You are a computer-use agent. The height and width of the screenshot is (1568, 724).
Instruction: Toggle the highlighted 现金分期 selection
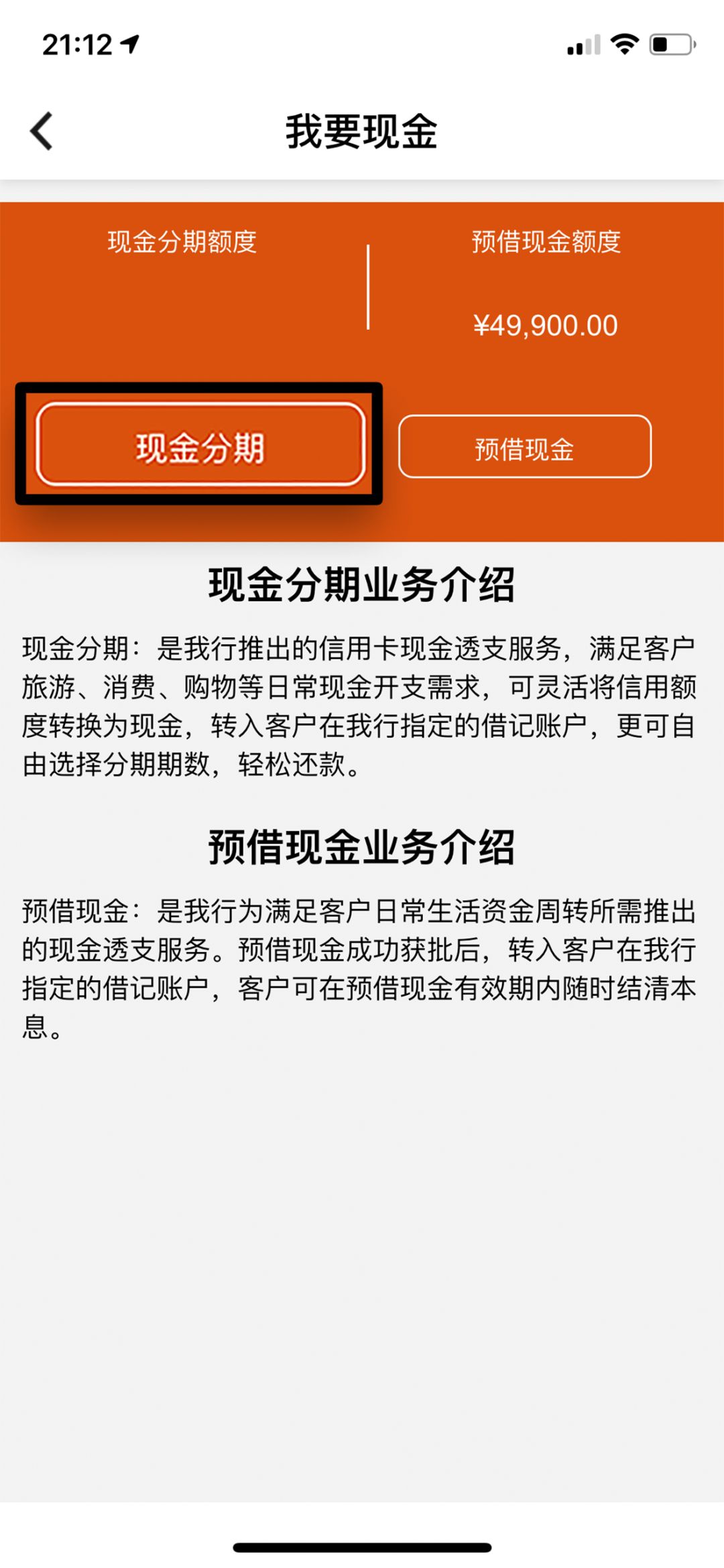(201, 444)
